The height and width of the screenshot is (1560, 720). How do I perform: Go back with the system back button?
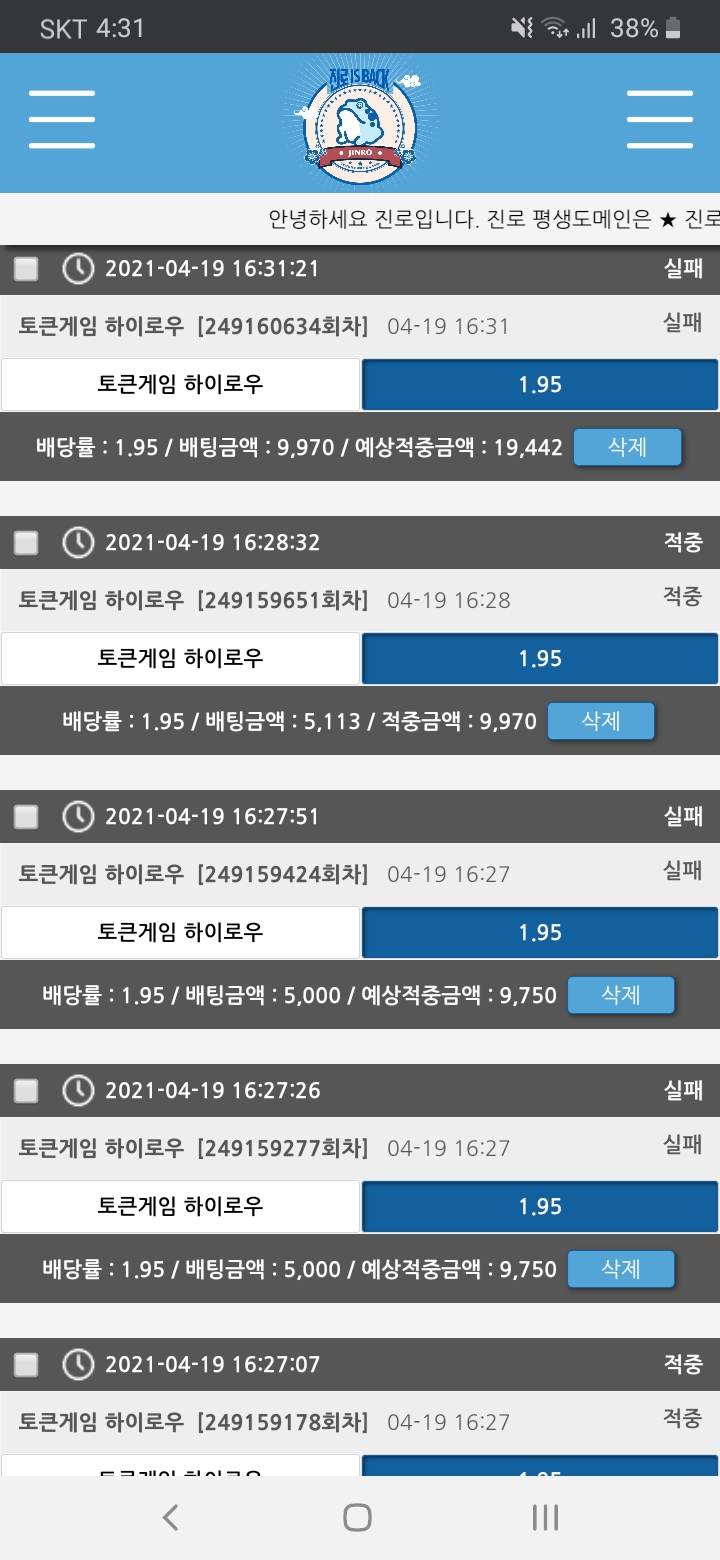click(170, 1518)
